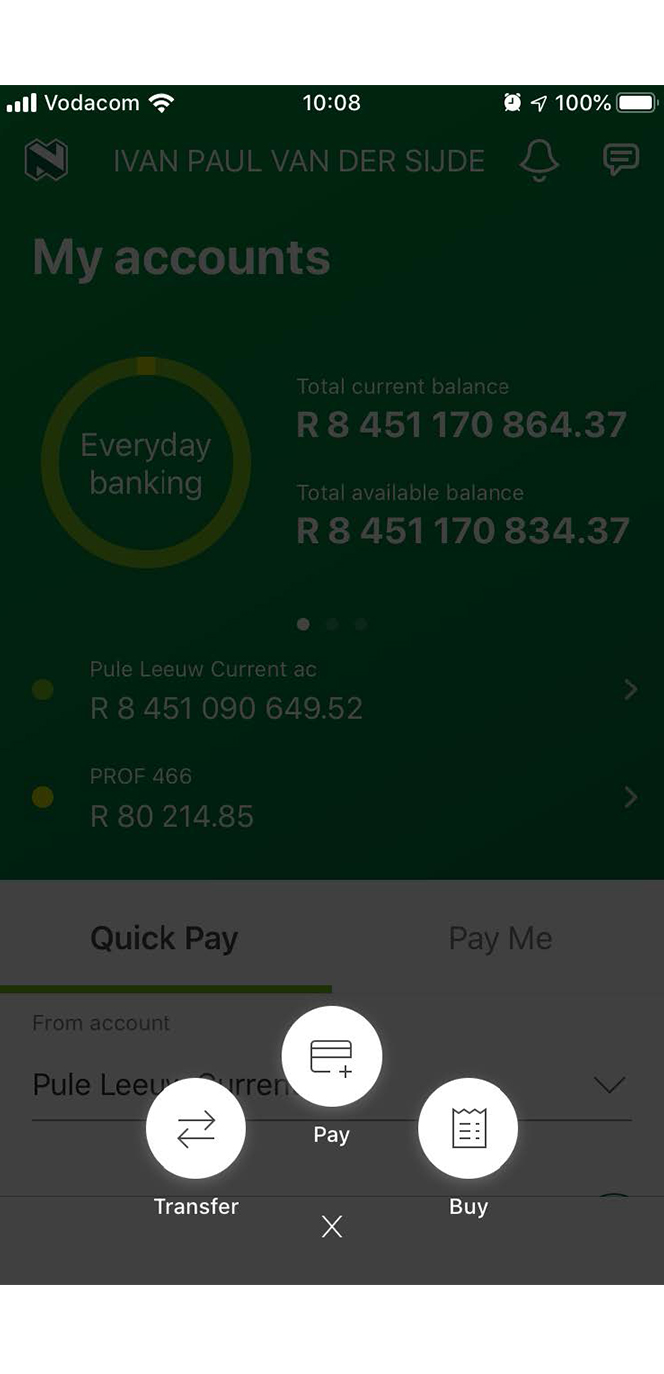
Task: Expand the From account dropdown
Action: point(608,1085)
